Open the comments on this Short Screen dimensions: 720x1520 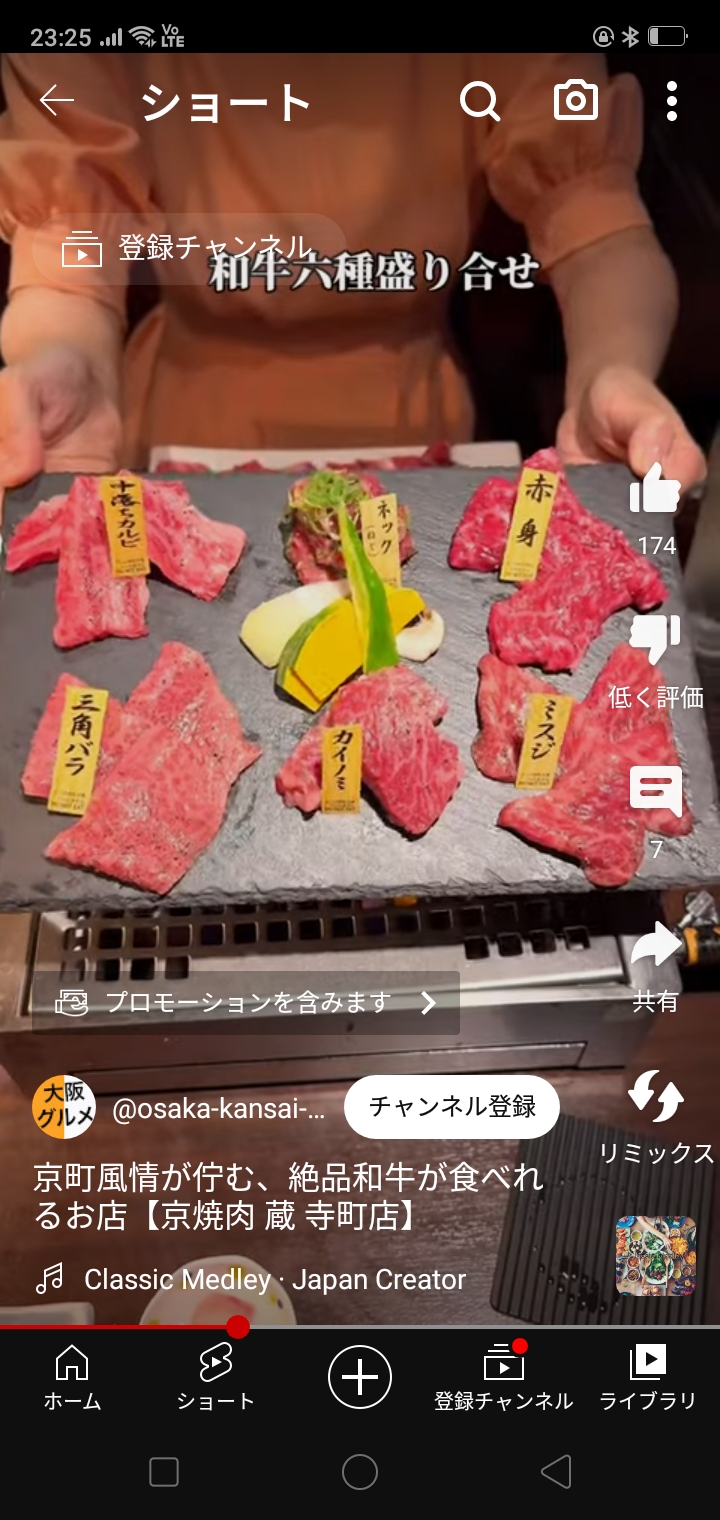pos(656,792)
